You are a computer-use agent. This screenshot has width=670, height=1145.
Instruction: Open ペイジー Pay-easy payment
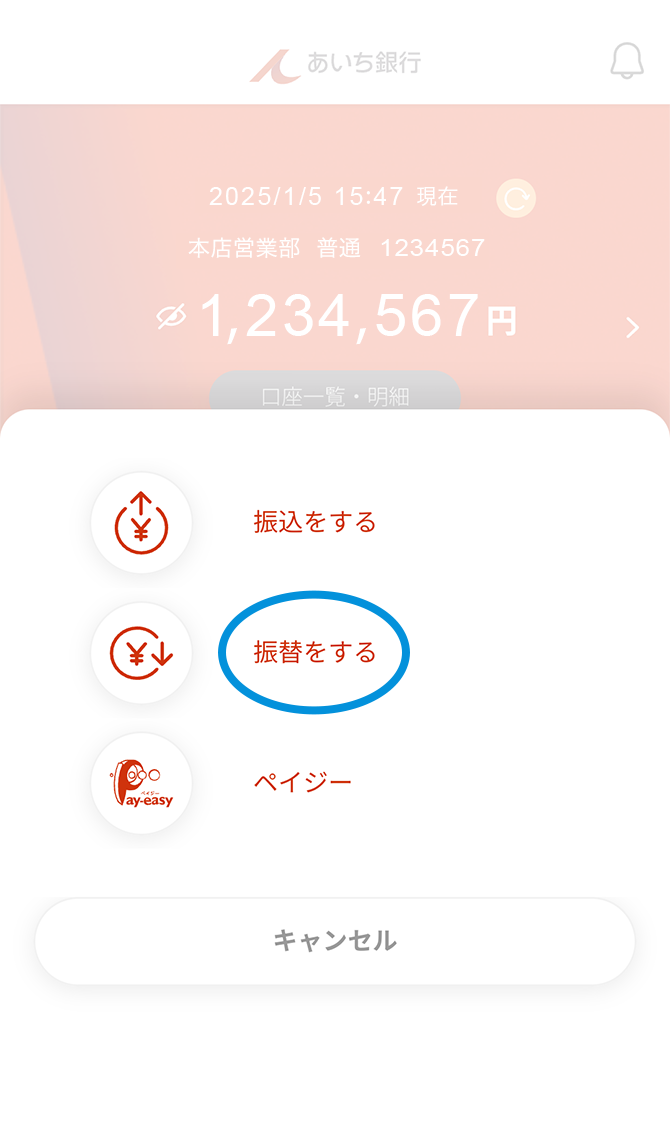(302, 782)
